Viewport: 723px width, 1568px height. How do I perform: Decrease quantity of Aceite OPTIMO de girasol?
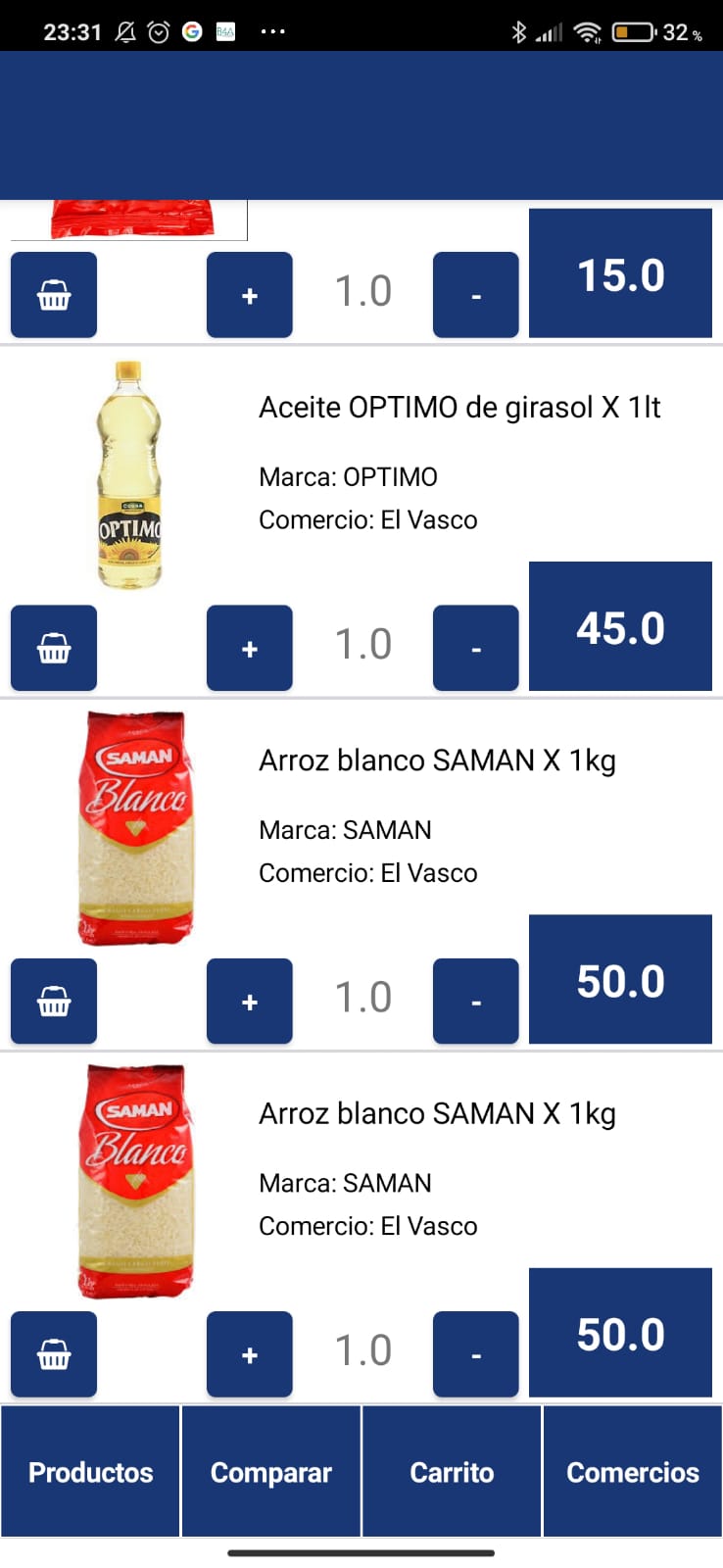(476, 648)
